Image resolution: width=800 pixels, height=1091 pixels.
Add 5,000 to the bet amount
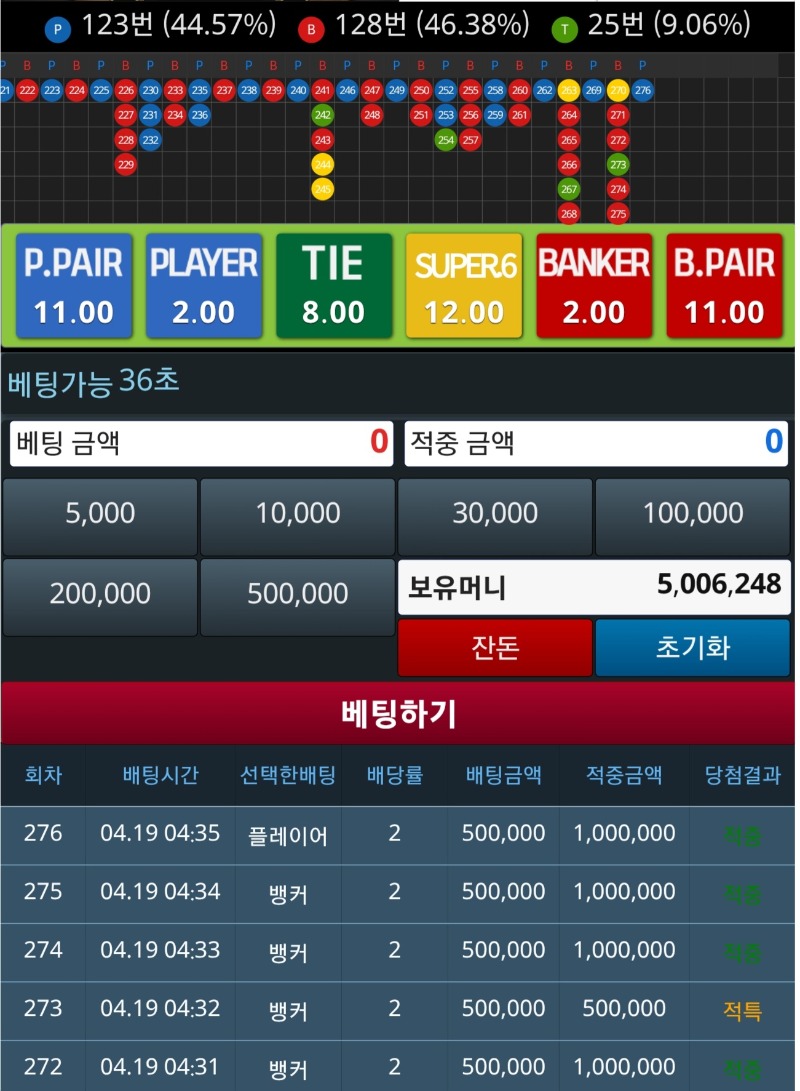[100, 515]
